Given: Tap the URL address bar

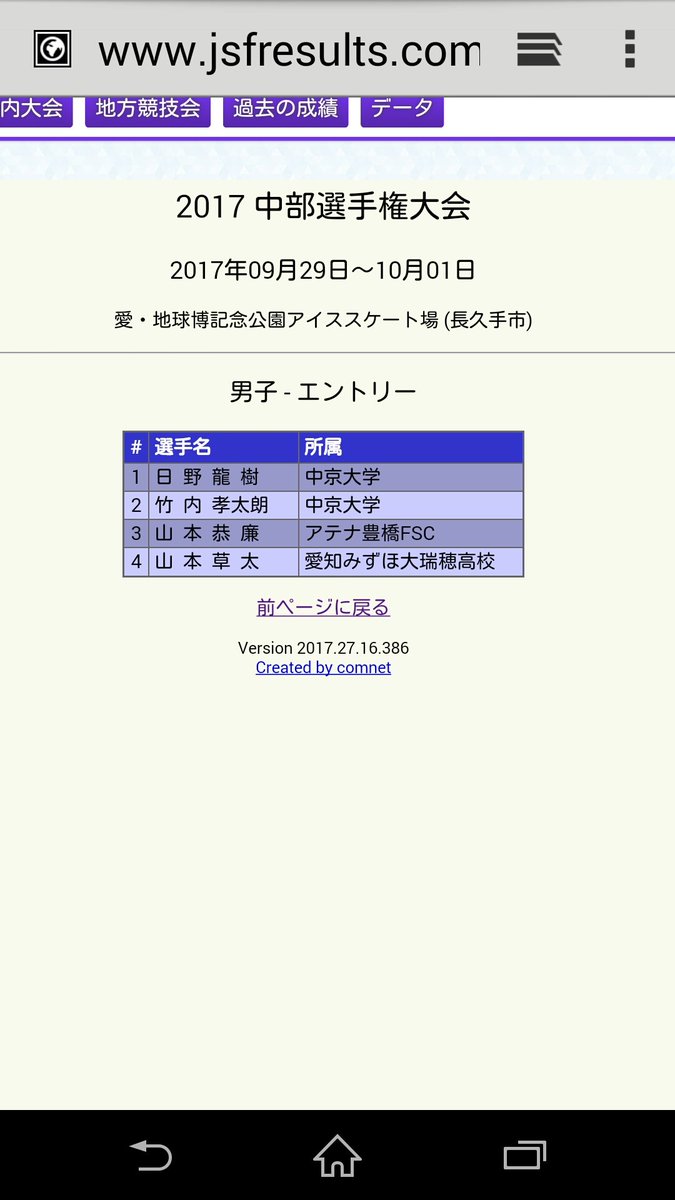Looking at the screenshot, I should pyautogui.click(x=288, y=50).
